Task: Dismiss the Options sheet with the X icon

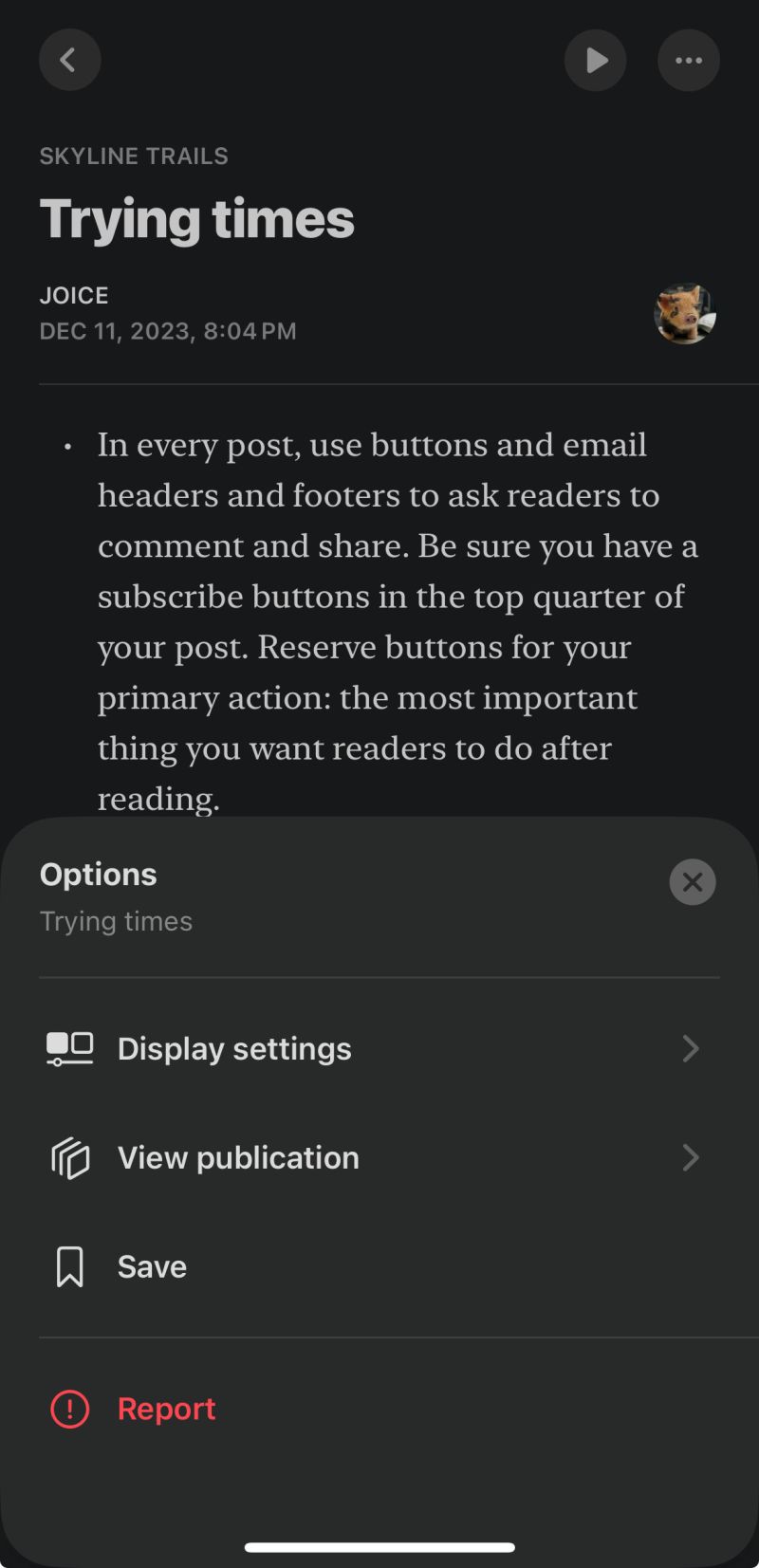Action: [693, 882]
